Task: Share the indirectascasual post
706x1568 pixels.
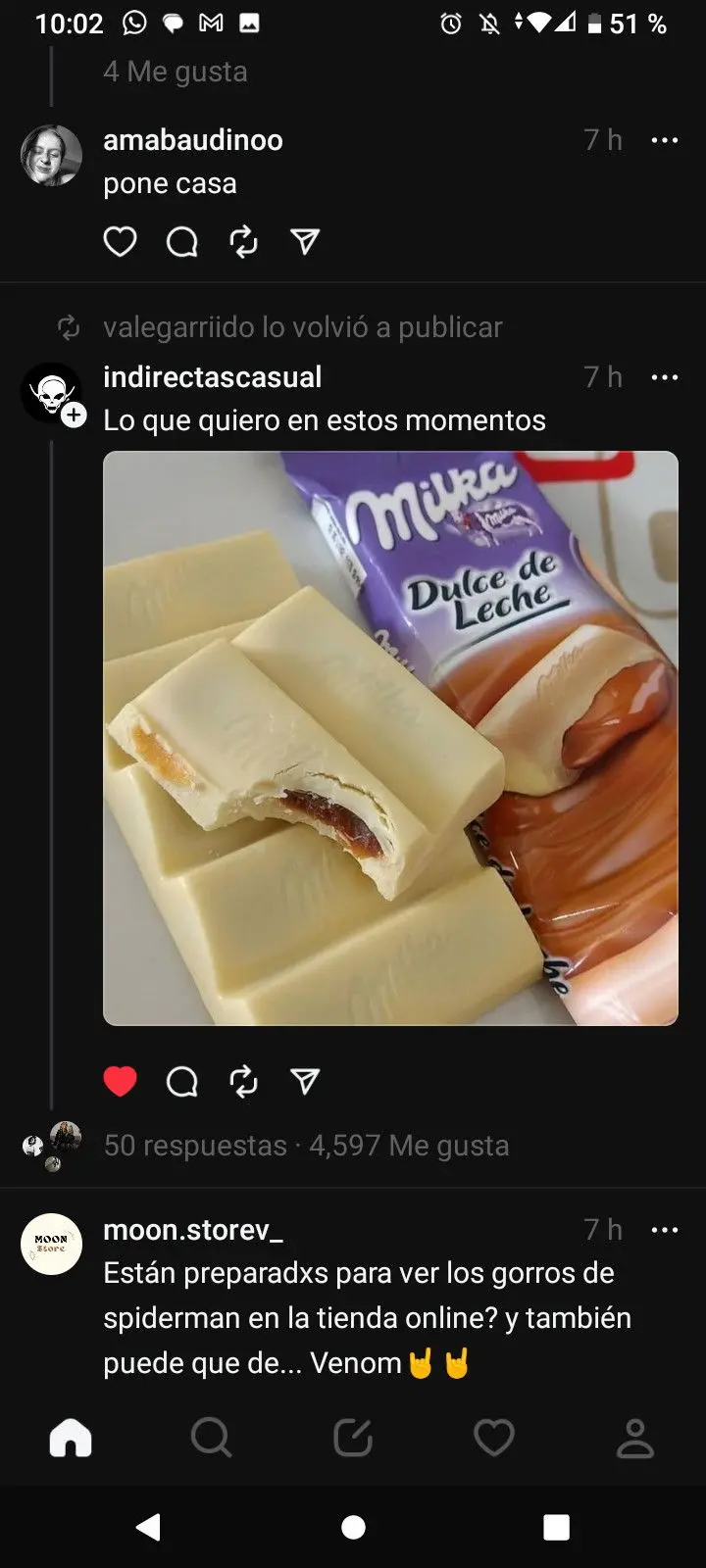Action: pos(305,1081)
